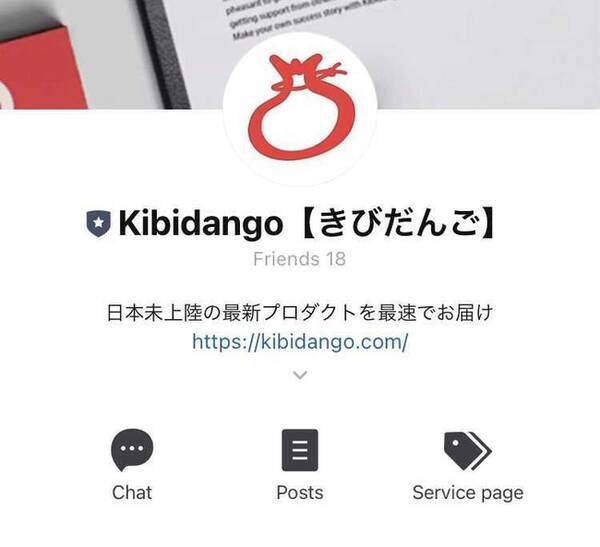
Task: Expand the profile description chevron
Action: (300, 375)
